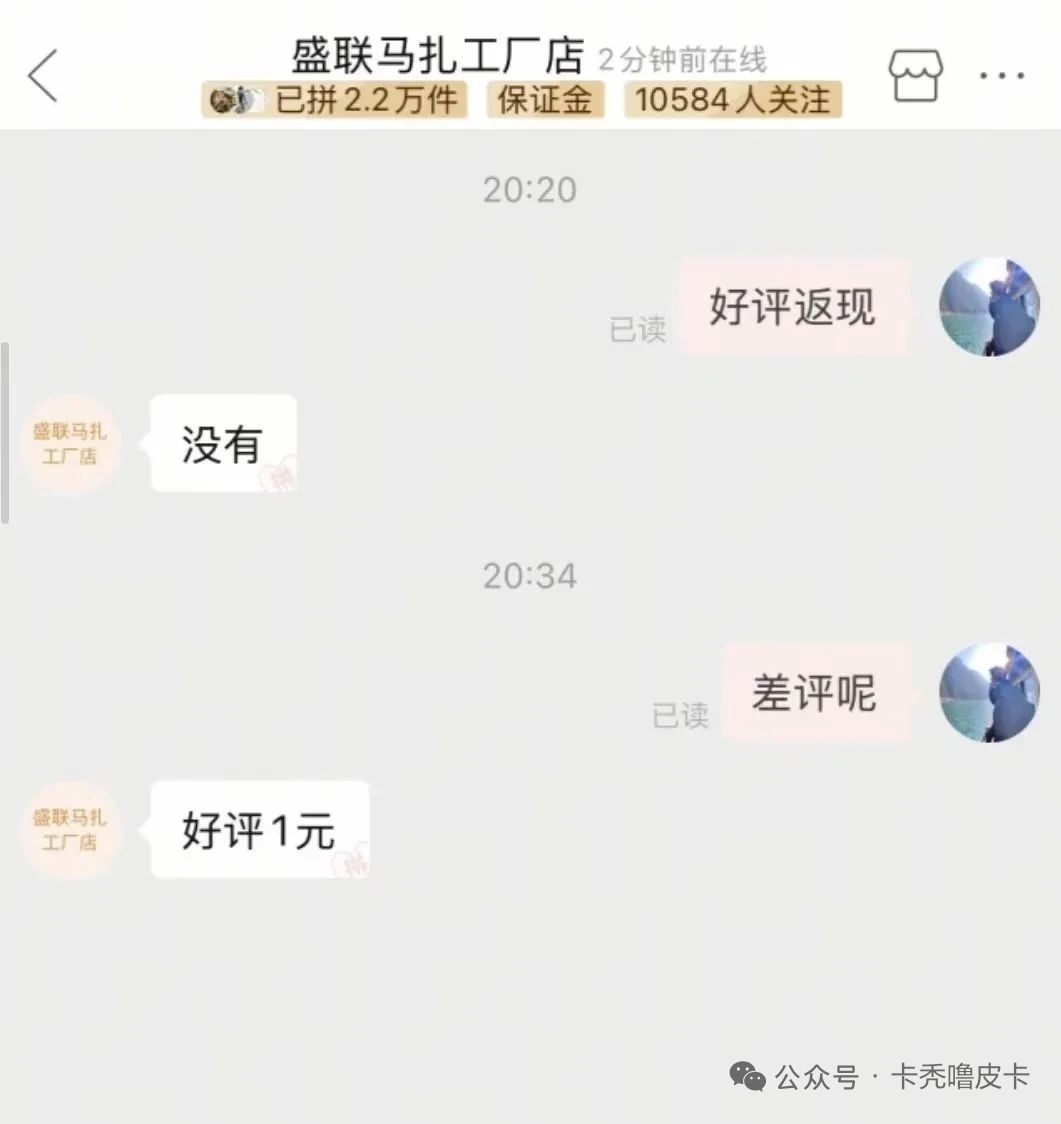Tap the seller avatar beside 没有
The image size is (1061, 1124).
69,444
